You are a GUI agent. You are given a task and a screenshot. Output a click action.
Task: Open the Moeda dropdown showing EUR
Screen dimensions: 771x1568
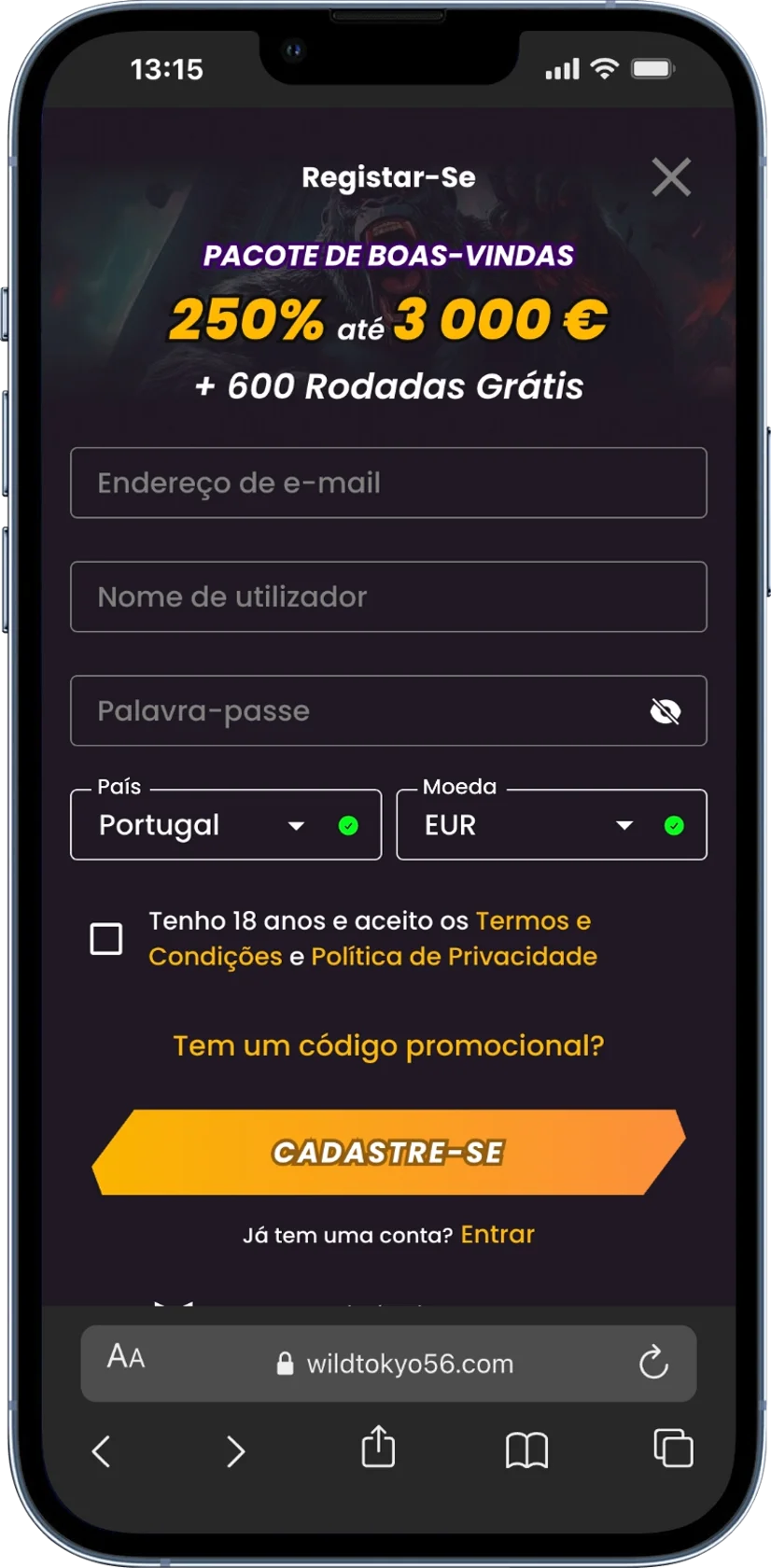click(x=551, y=825)
